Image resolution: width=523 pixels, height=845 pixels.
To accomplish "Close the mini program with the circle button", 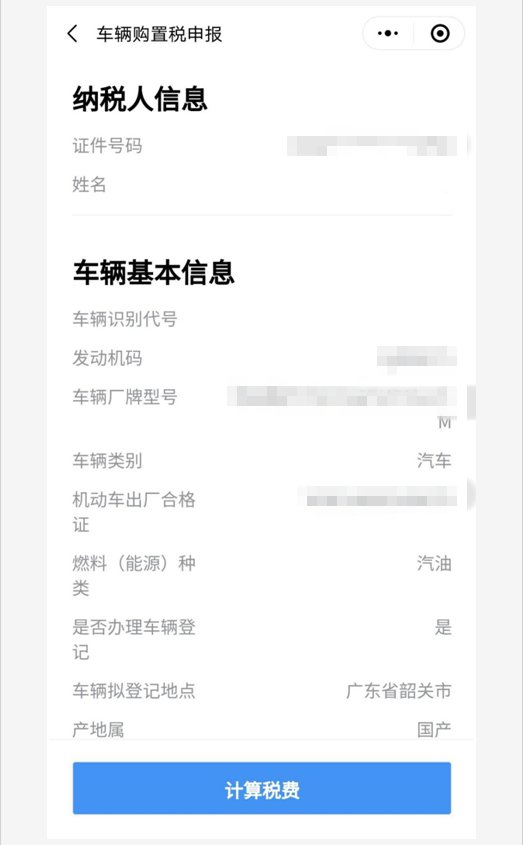I will (440, 33).
